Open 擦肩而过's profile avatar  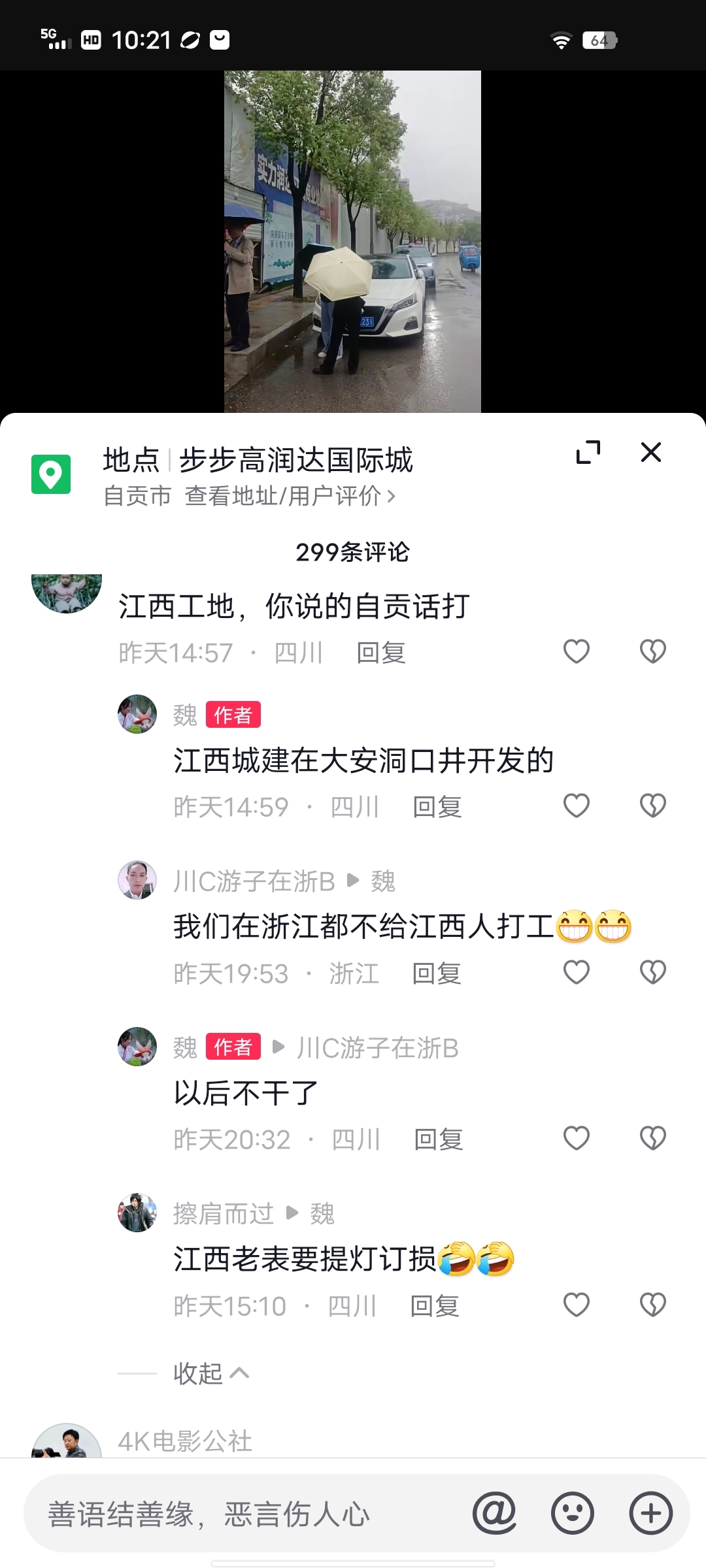coord(137,1213)
